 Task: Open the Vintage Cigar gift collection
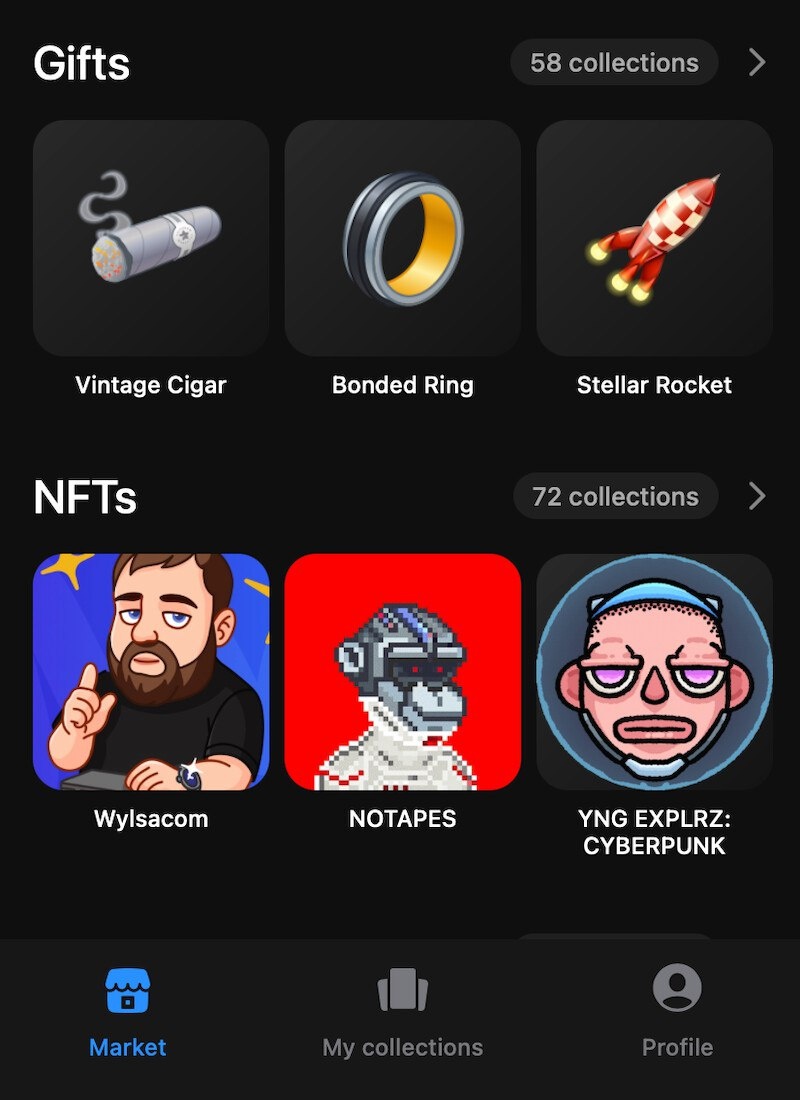pyautogui.click(x=151, y=238)
